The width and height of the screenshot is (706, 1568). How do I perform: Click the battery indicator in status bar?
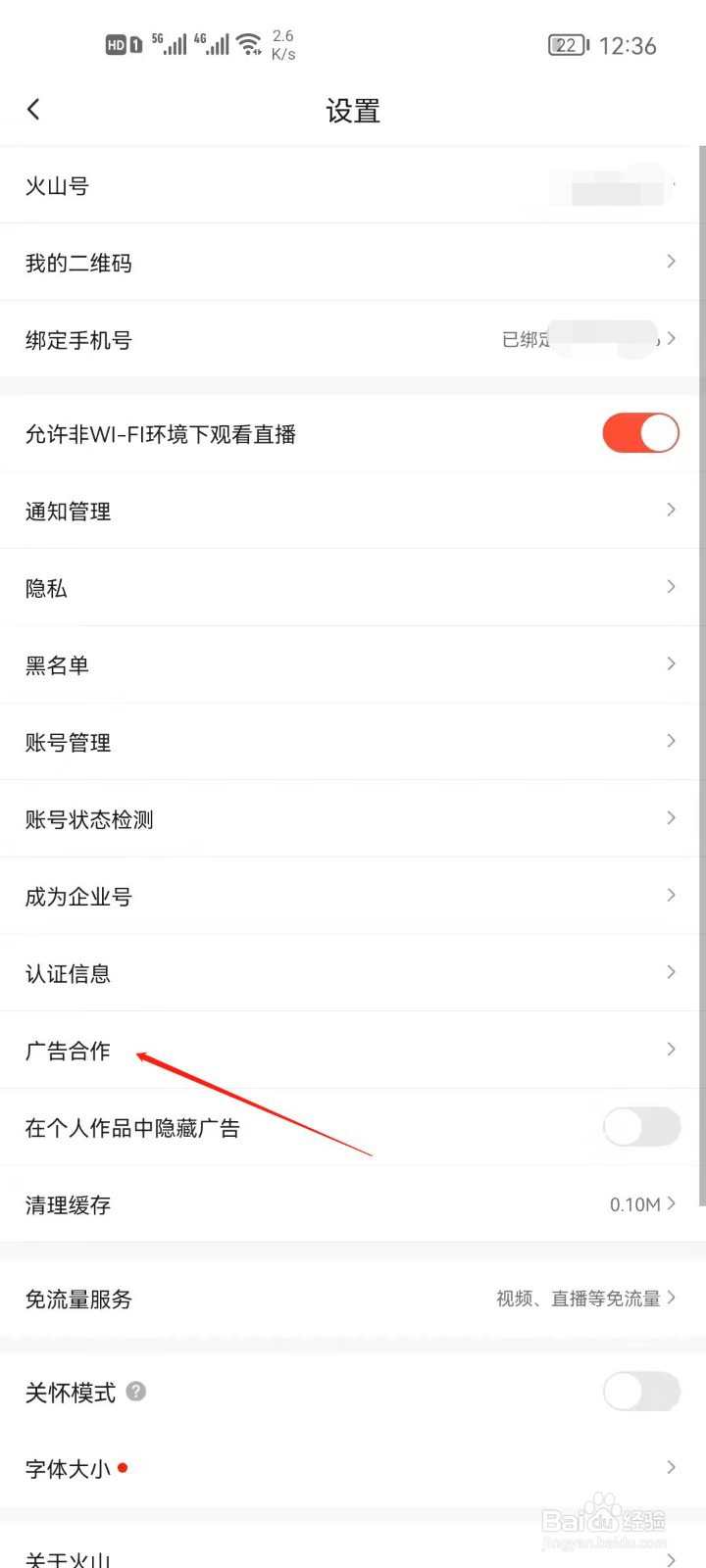567,44
